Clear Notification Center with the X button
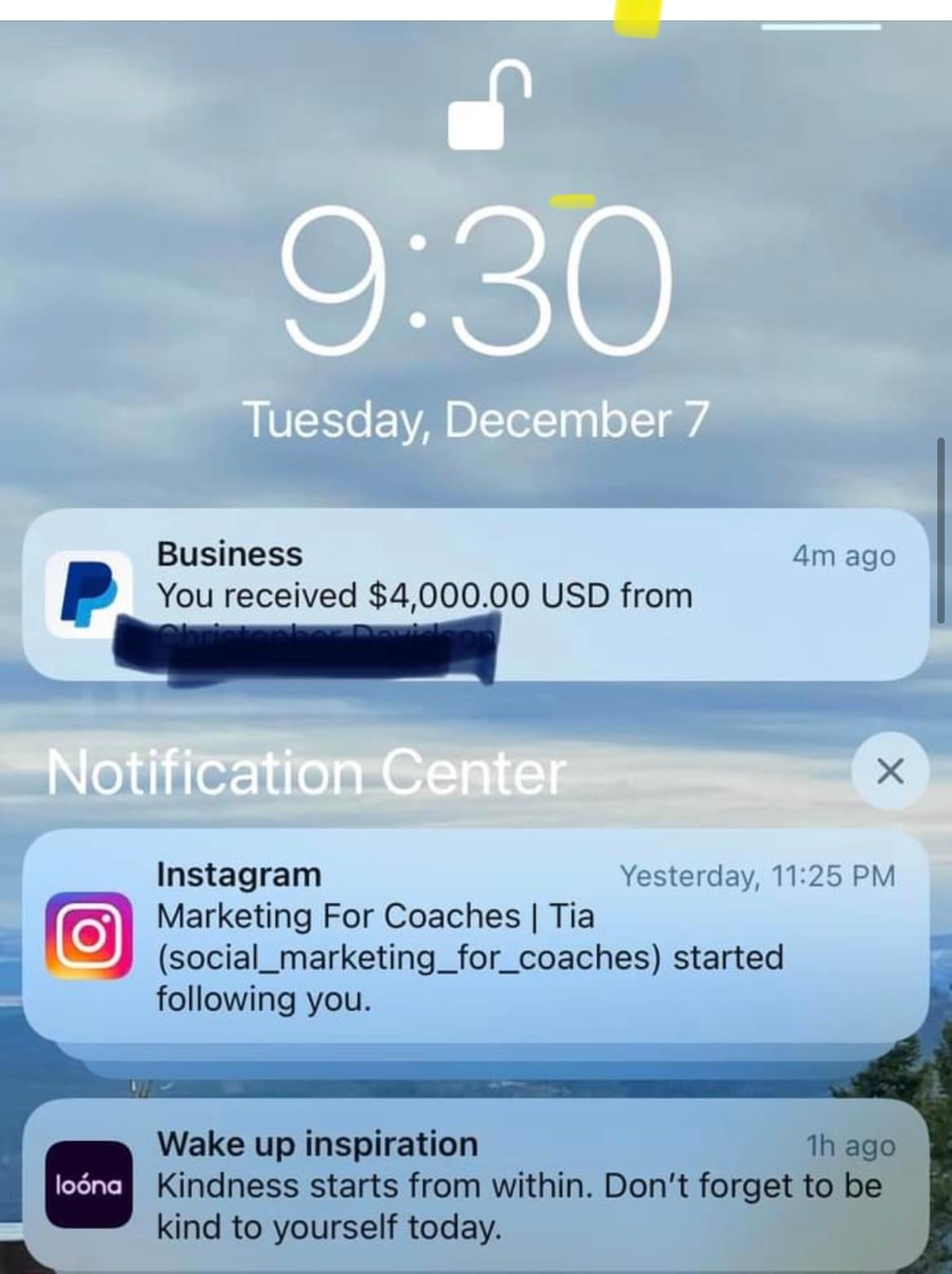 890,770
